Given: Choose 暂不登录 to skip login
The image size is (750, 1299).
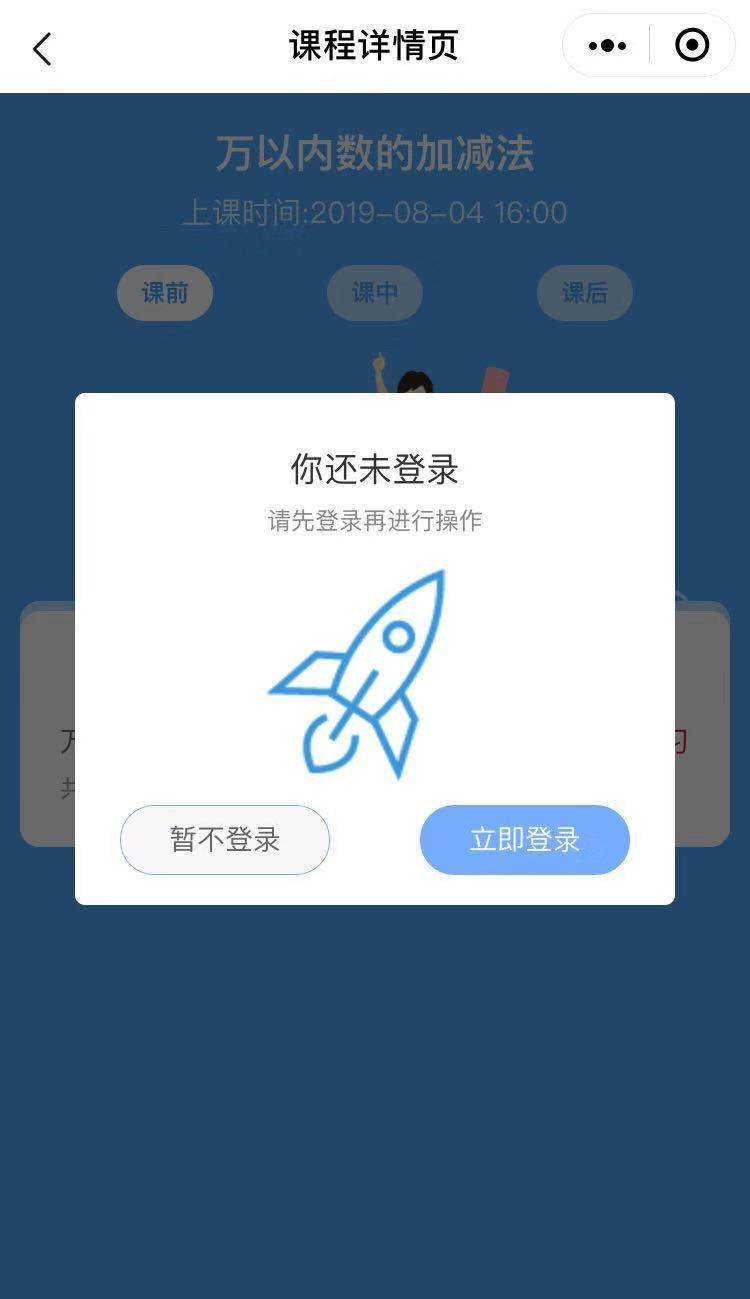Looking at the screenshot, I should (x=225, y=840).
